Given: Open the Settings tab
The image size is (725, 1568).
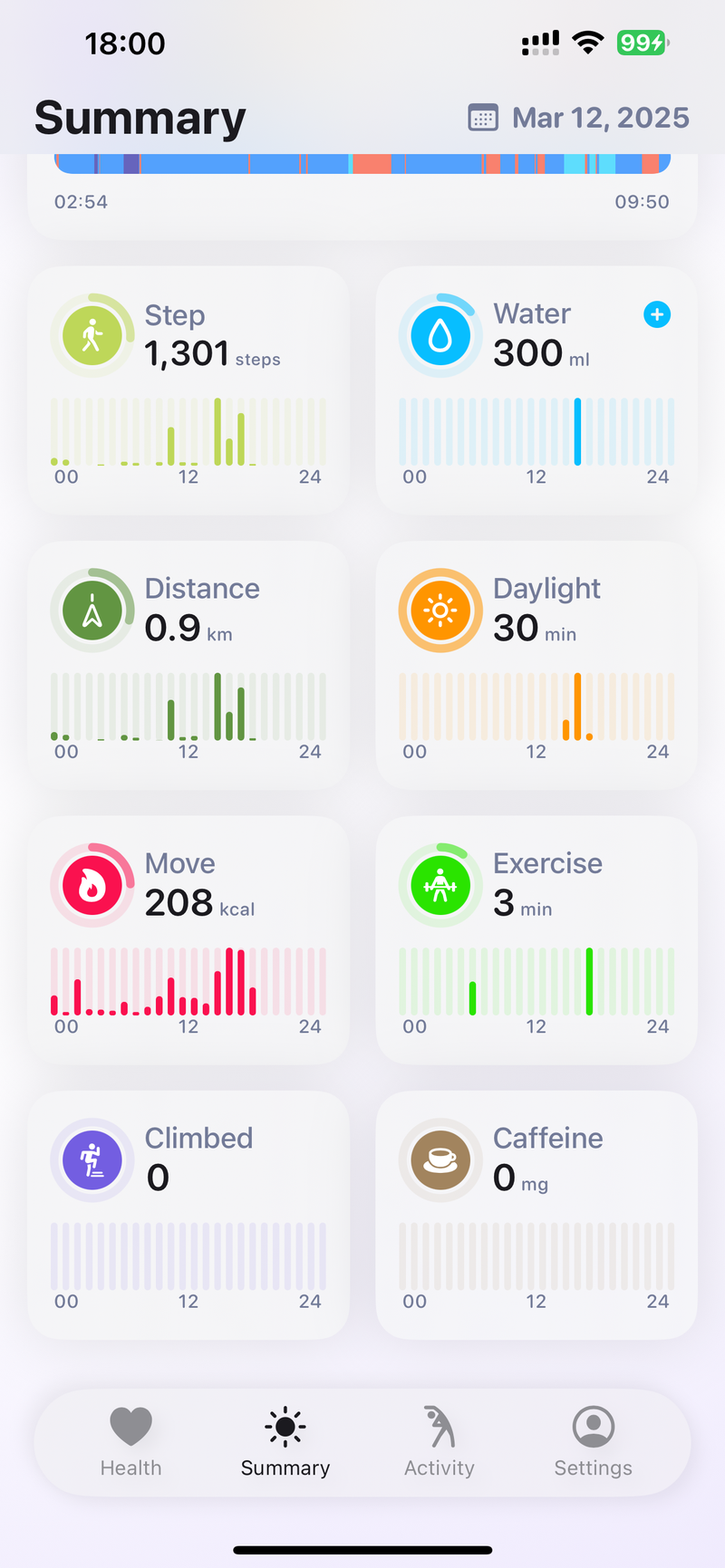Looking at the screenshot, I should [x=594, y=1442].
